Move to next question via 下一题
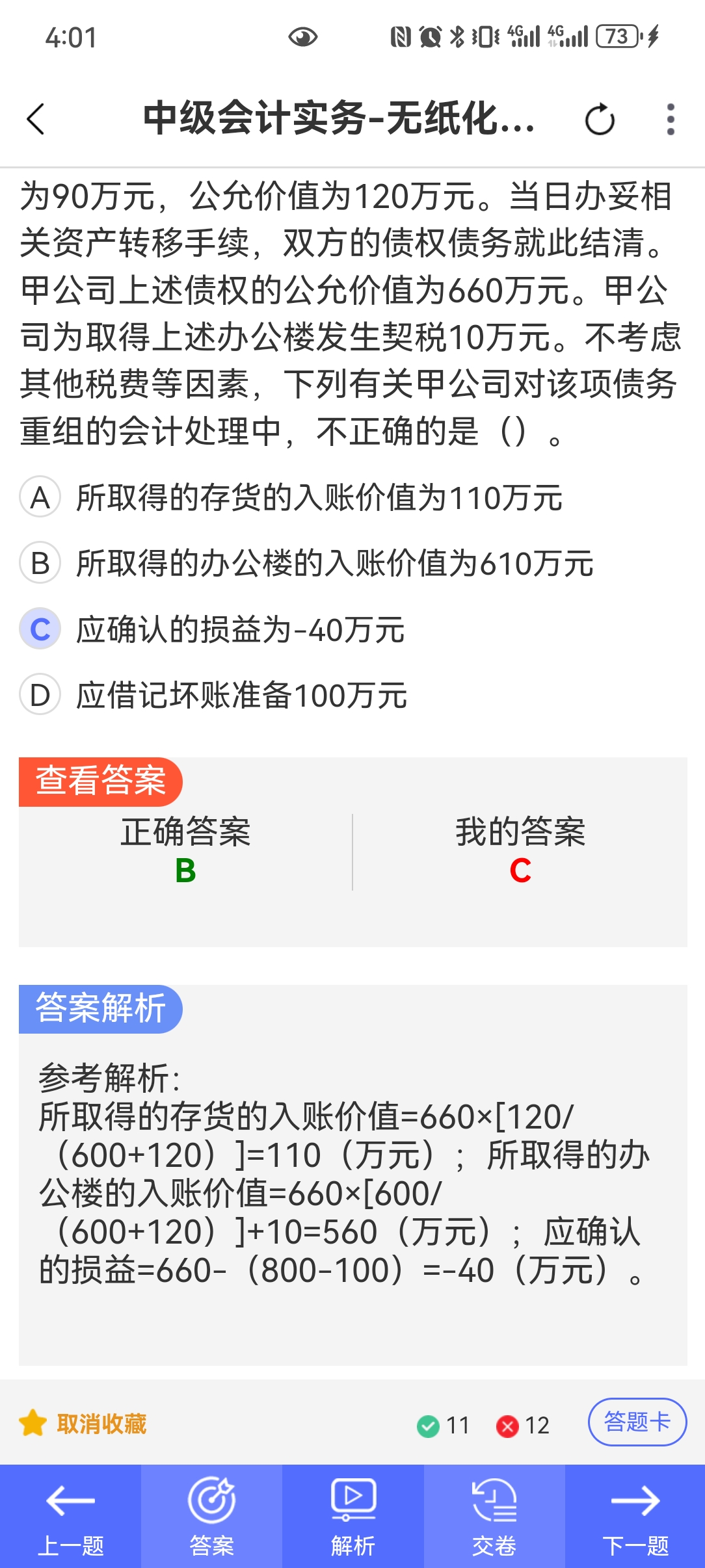Image resolution: width=705 pixels, height=1568 pixels. (635, 1517)
